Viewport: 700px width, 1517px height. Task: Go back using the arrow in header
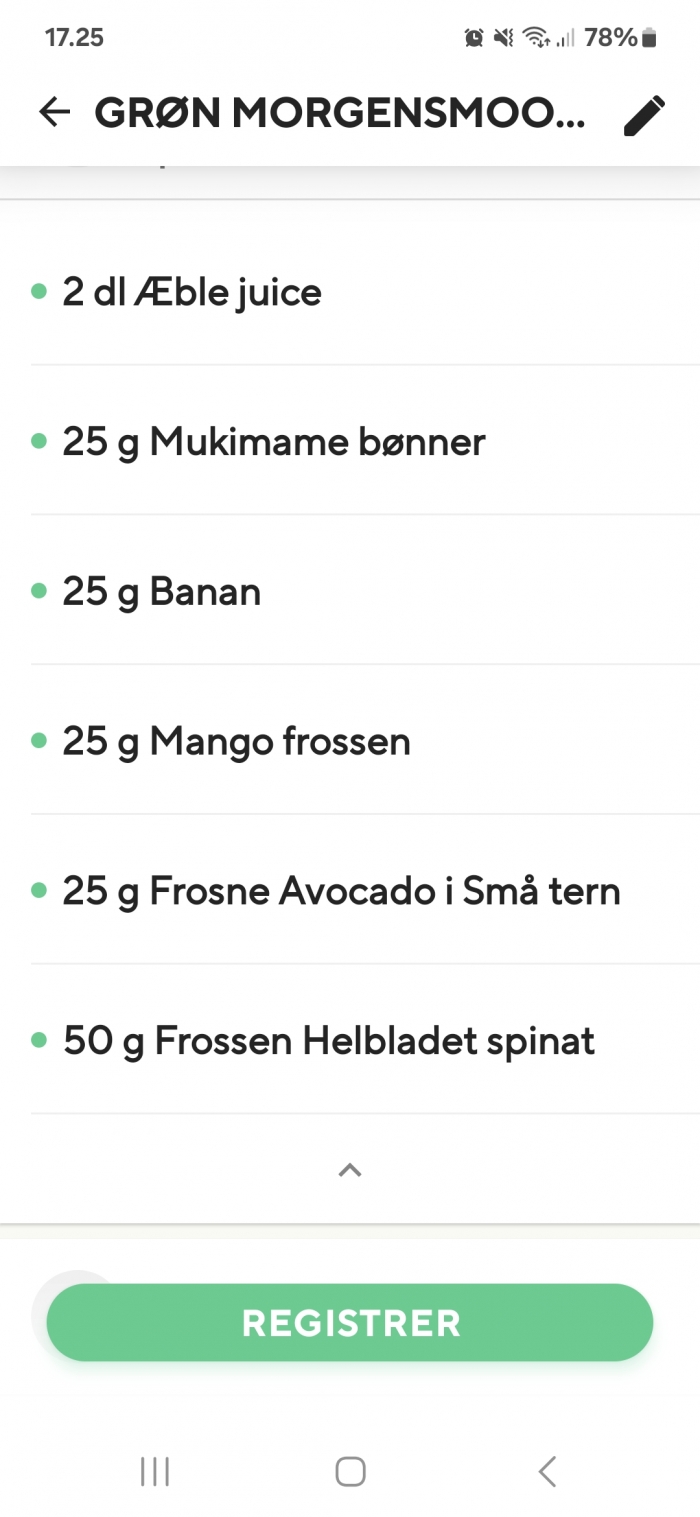point(54,113)
